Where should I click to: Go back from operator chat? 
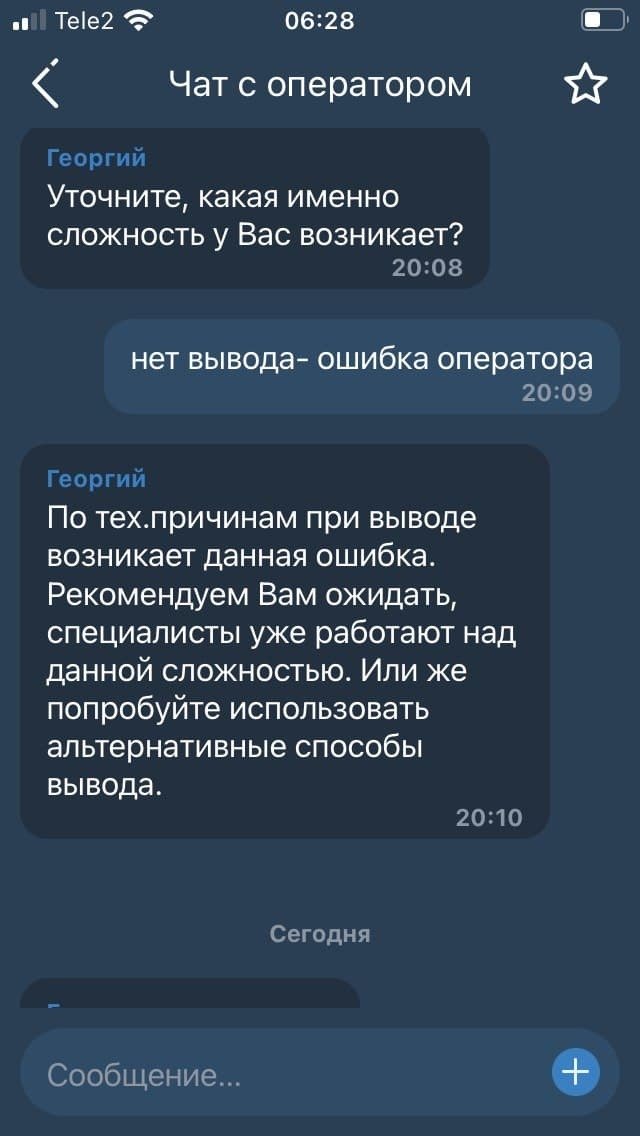coord(46,84)
